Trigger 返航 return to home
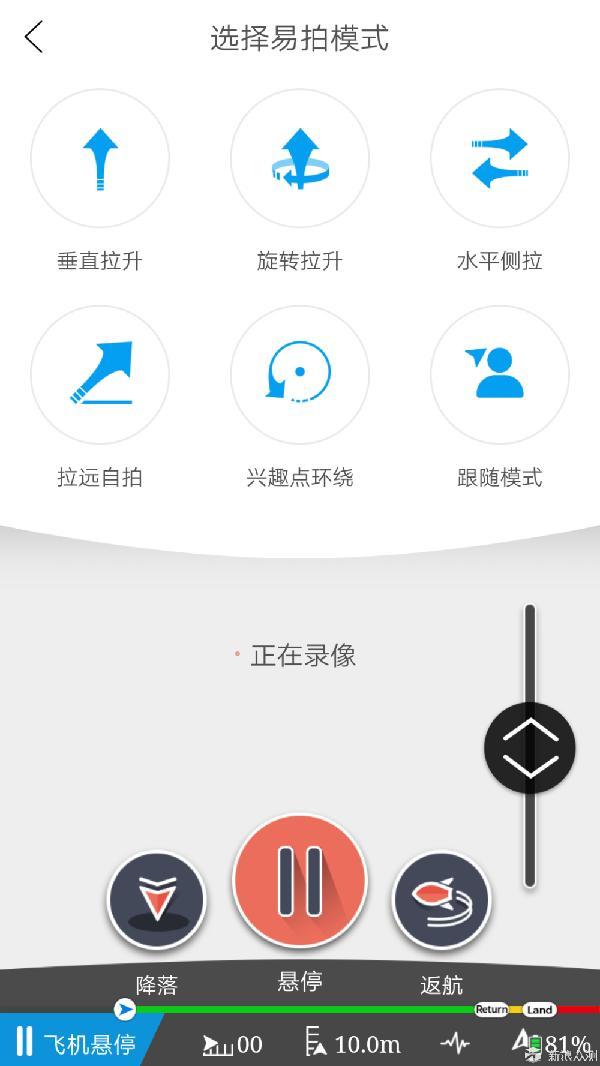 click(x=441, y=900)
